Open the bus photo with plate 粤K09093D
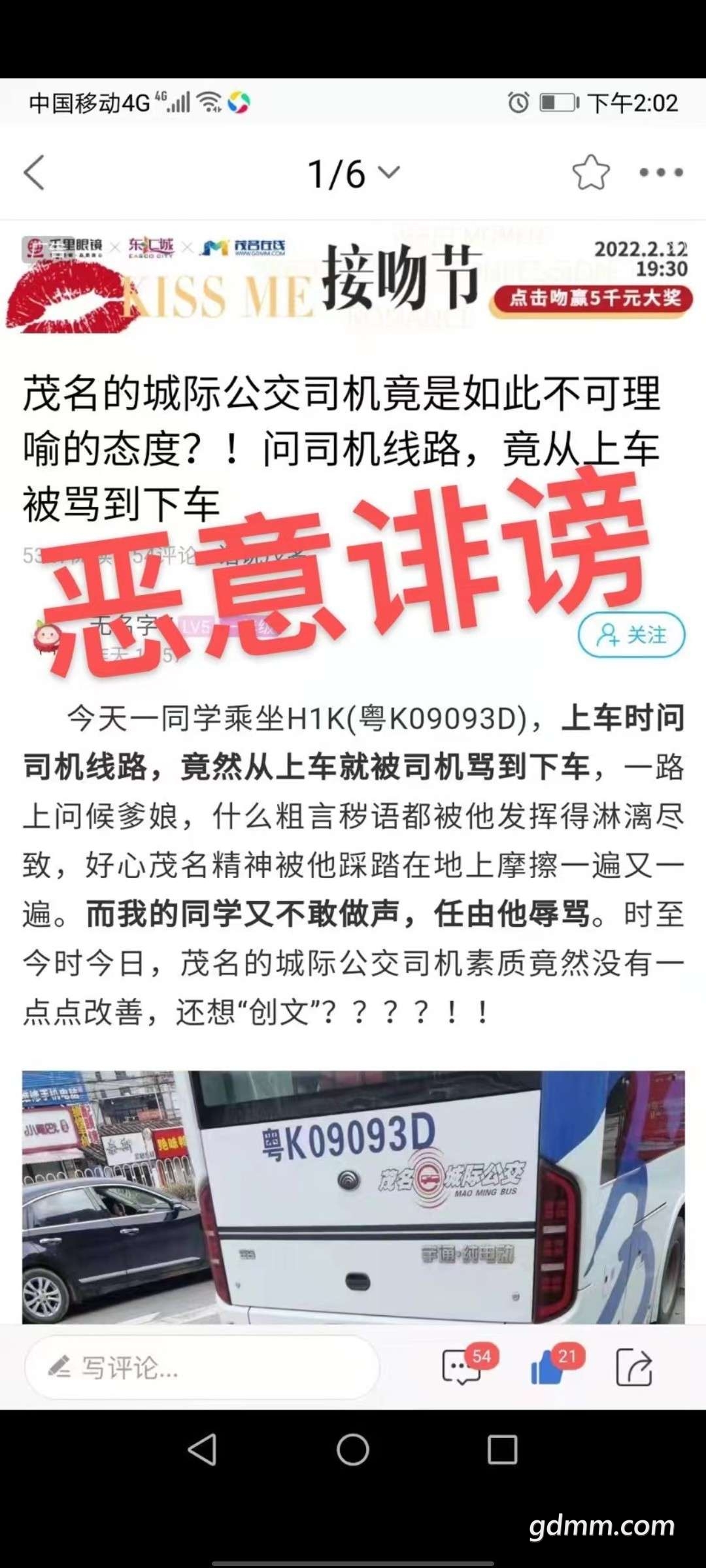This screenshot has width=706, height=1568. tap(353, 1197)
